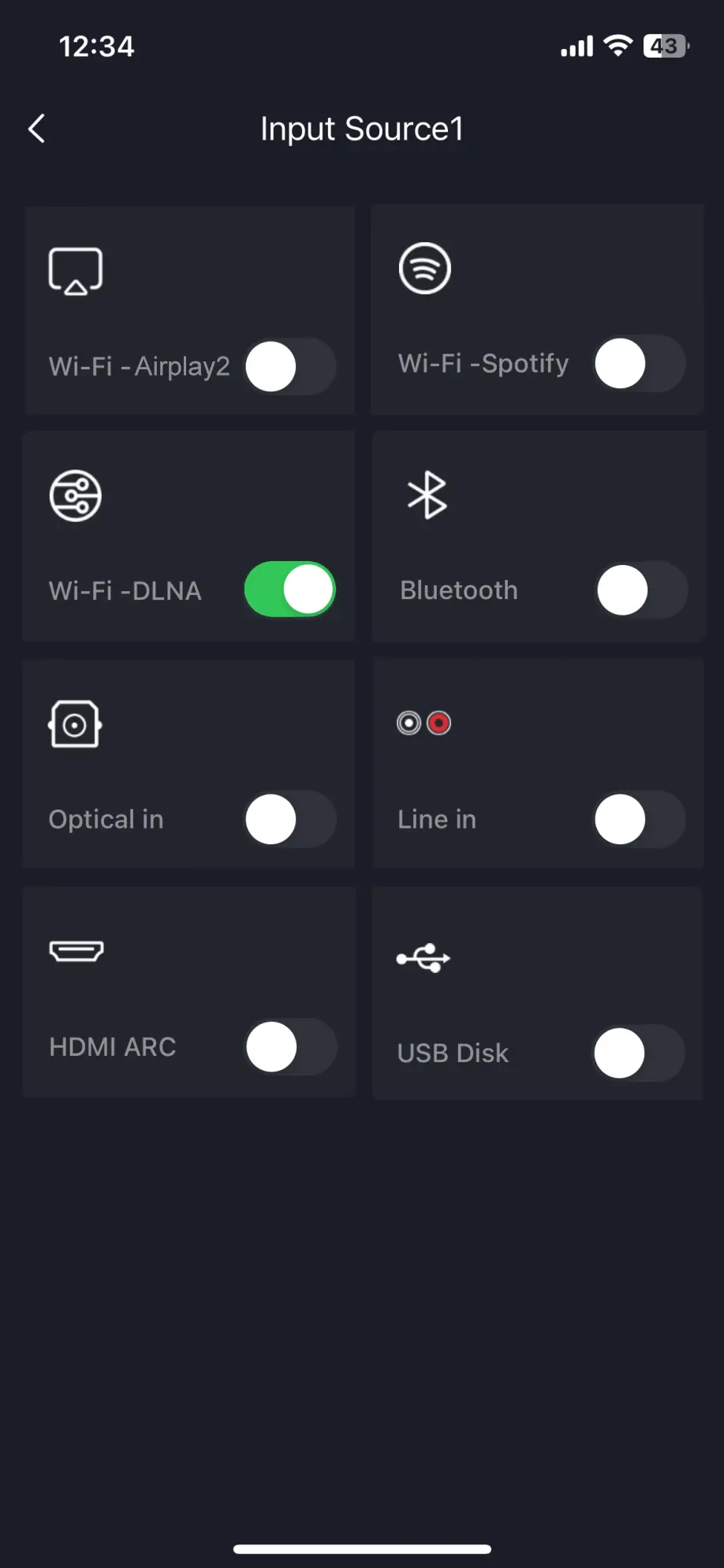Enable Bluetooth input source
The width and height of the screenshot is (724, 1568).
640,590
